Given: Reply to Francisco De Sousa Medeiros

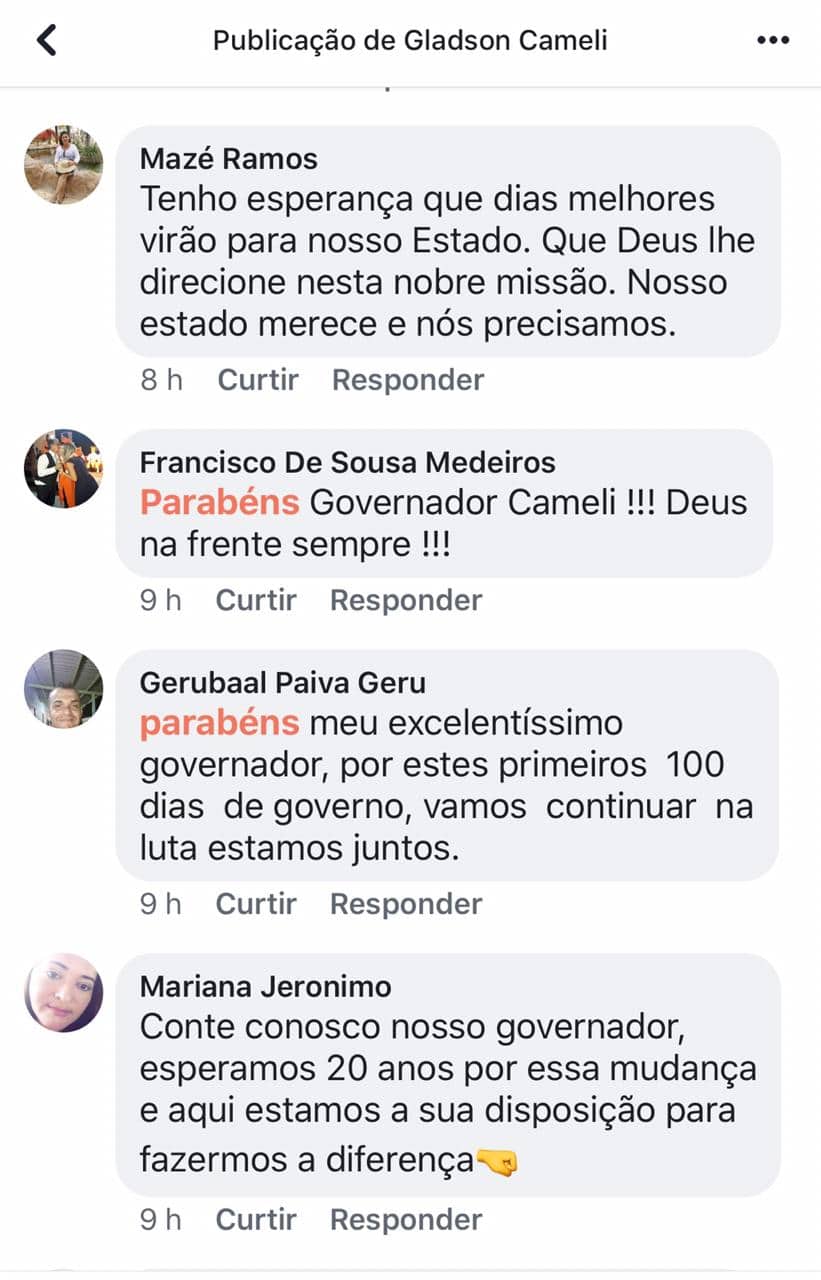Looking at the screenshot, I should (x=406, y=600).
